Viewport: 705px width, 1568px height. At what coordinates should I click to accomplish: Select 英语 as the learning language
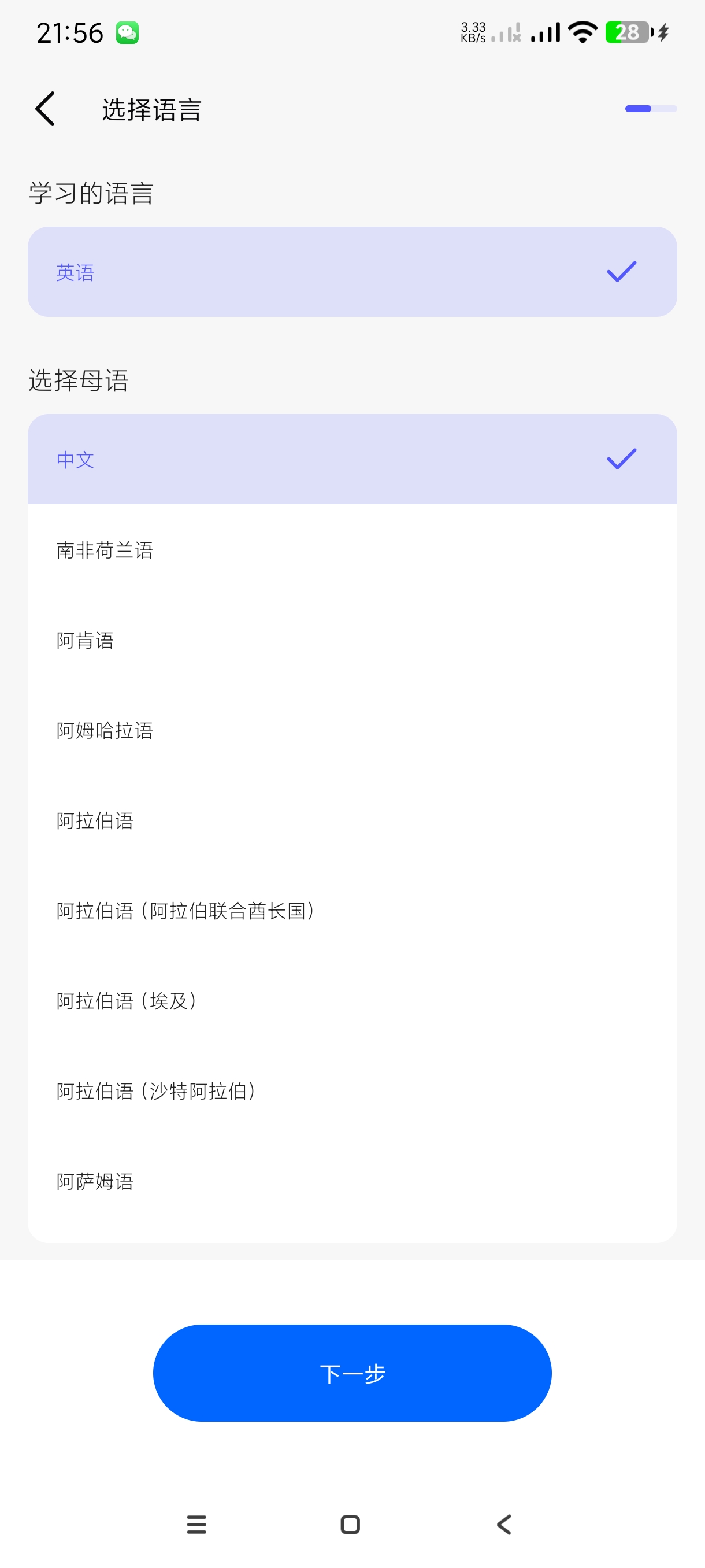[x=351, y=272]
